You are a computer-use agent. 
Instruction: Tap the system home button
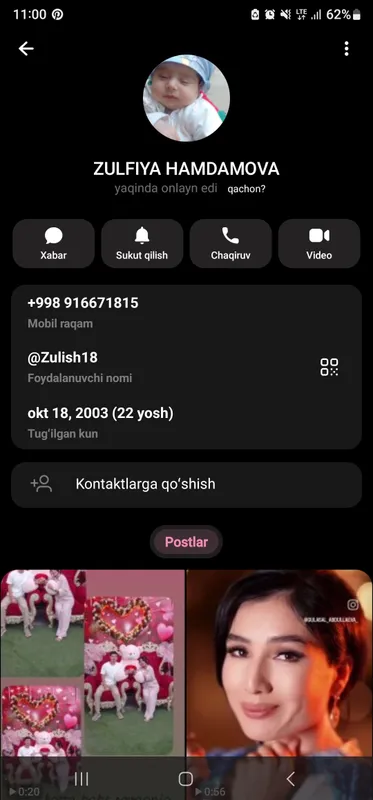click(186, 779)
